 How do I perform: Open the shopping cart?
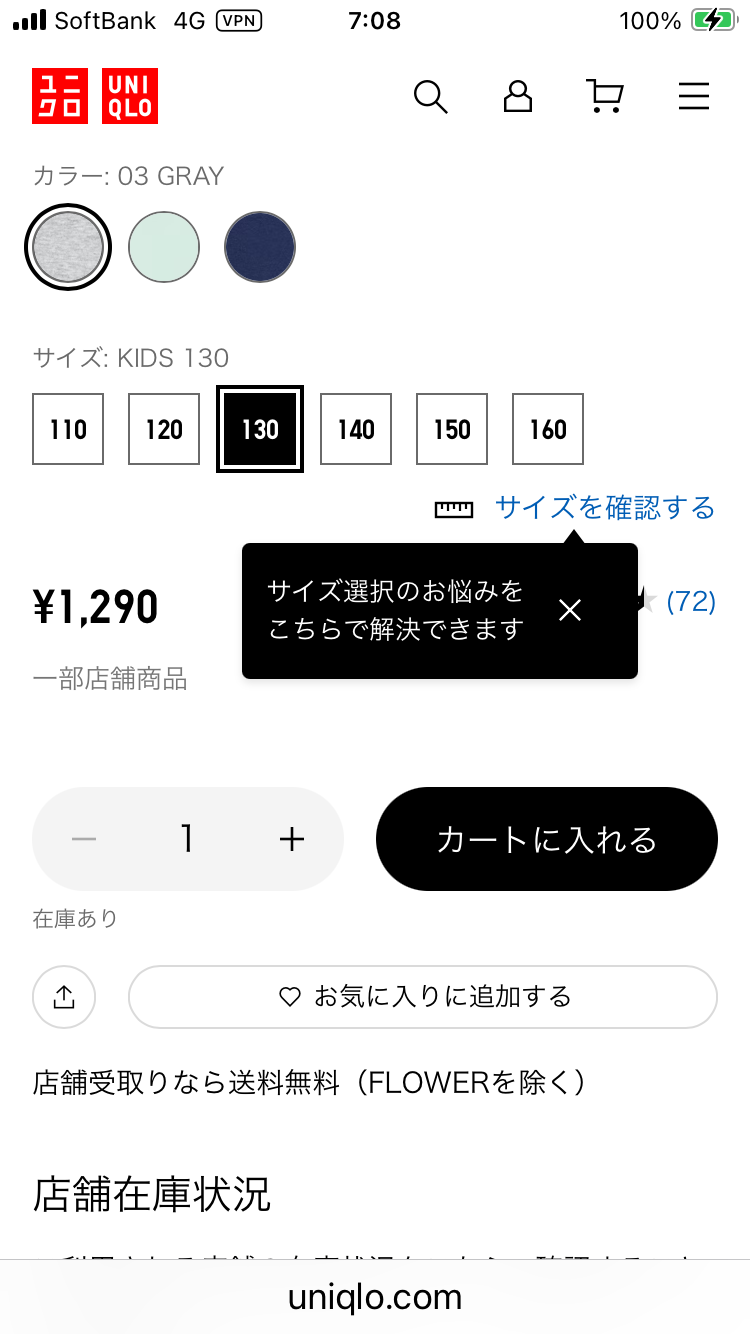(604, 96)
